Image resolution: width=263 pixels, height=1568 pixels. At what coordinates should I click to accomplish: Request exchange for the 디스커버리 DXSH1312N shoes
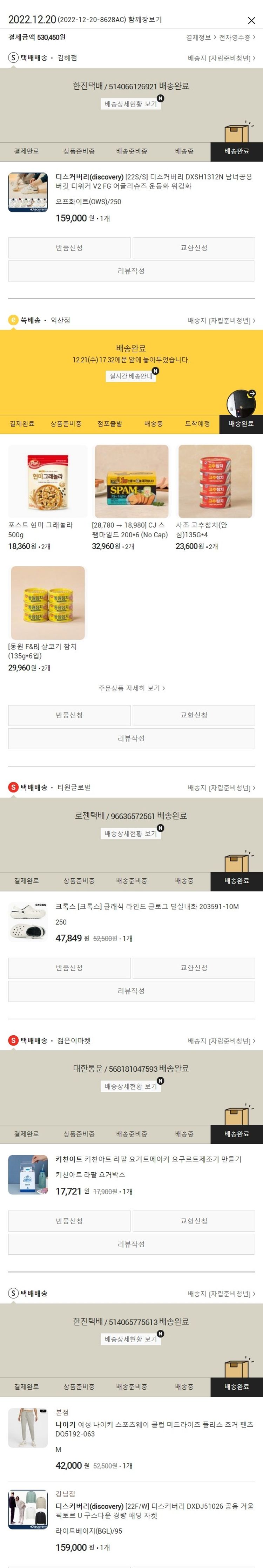tap(194, 248)
